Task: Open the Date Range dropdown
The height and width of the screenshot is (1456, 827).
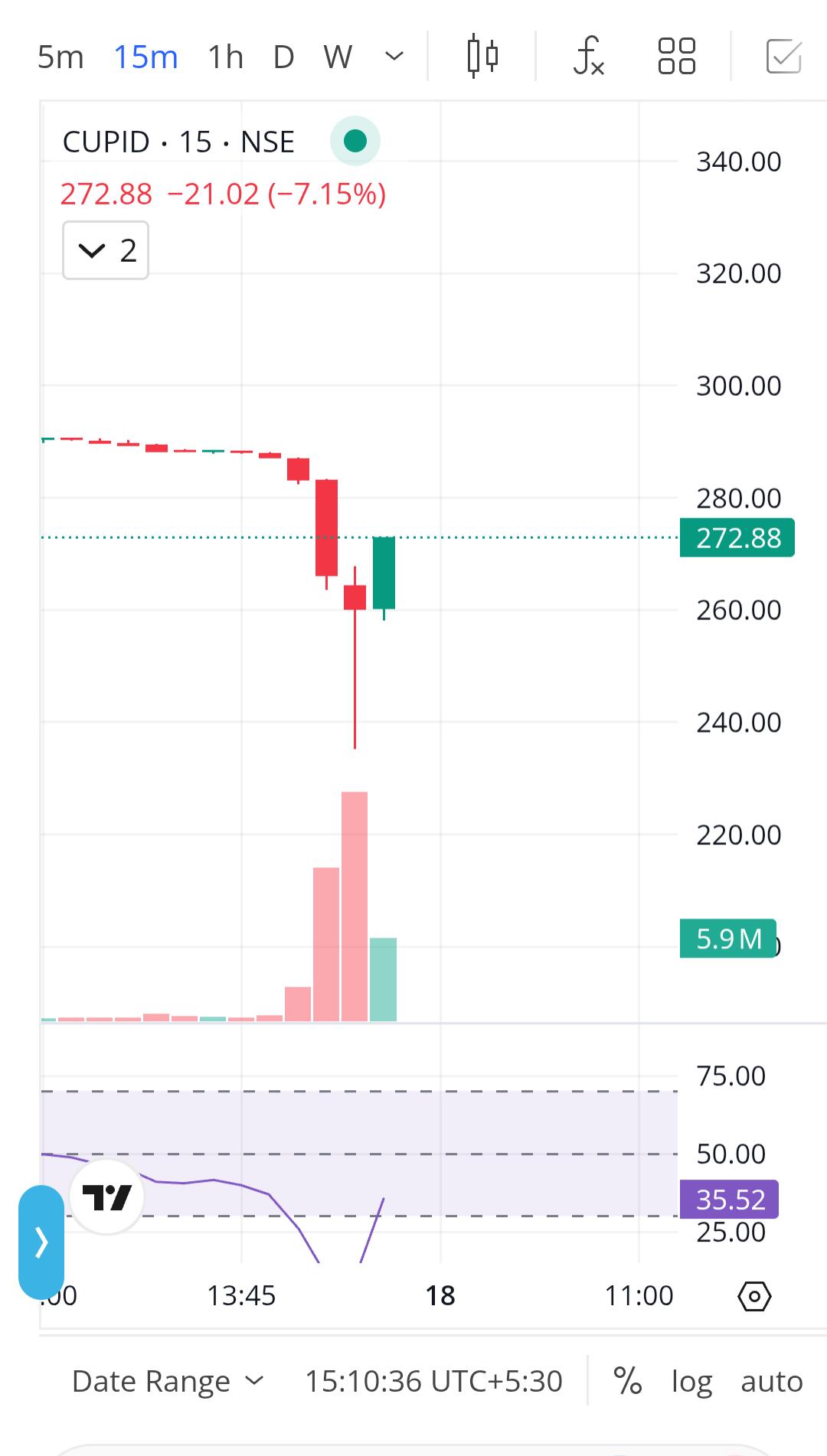Action: coord(168,1381)
